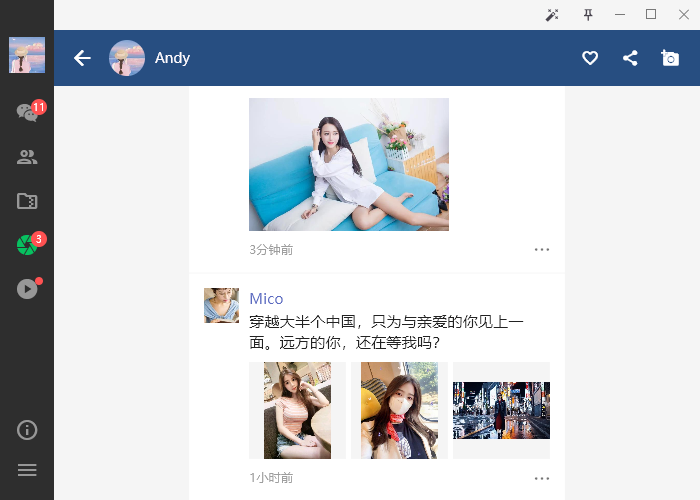The height and width of the screenshot is (500, 700).
Task: View Mico's first photo
Action: [297, 410]
